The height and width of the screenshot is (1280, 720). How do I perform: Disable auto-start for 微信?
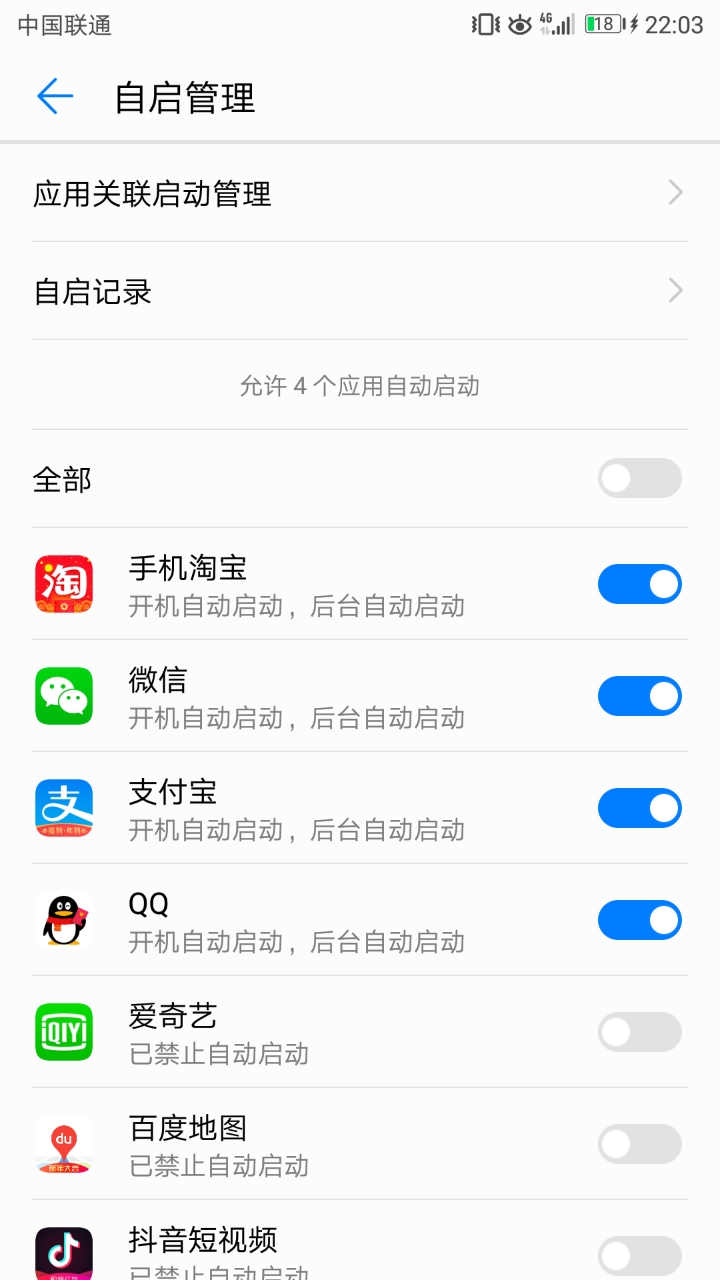coord(639,696)
